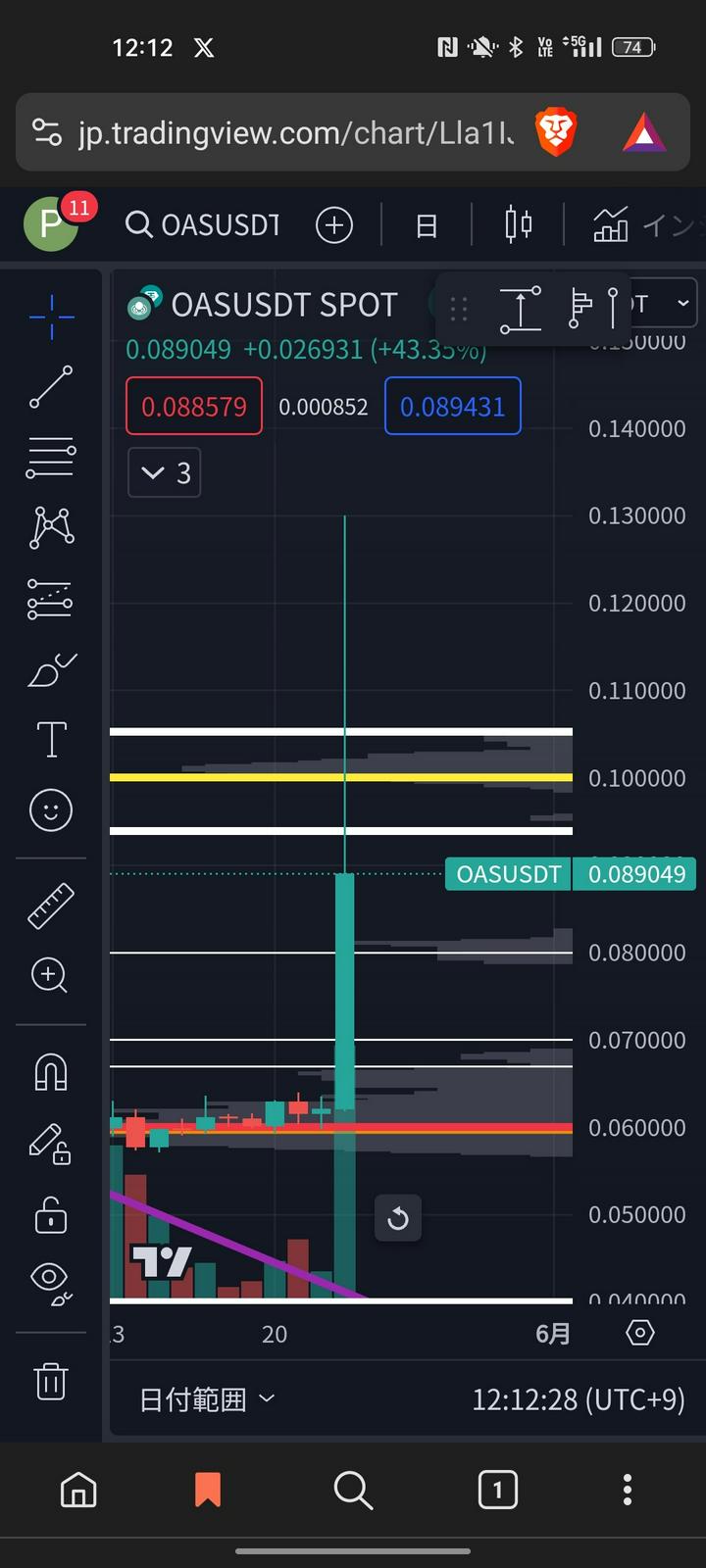
Task: Delete drawings with the trash icon
Action: click(51, 1381)
